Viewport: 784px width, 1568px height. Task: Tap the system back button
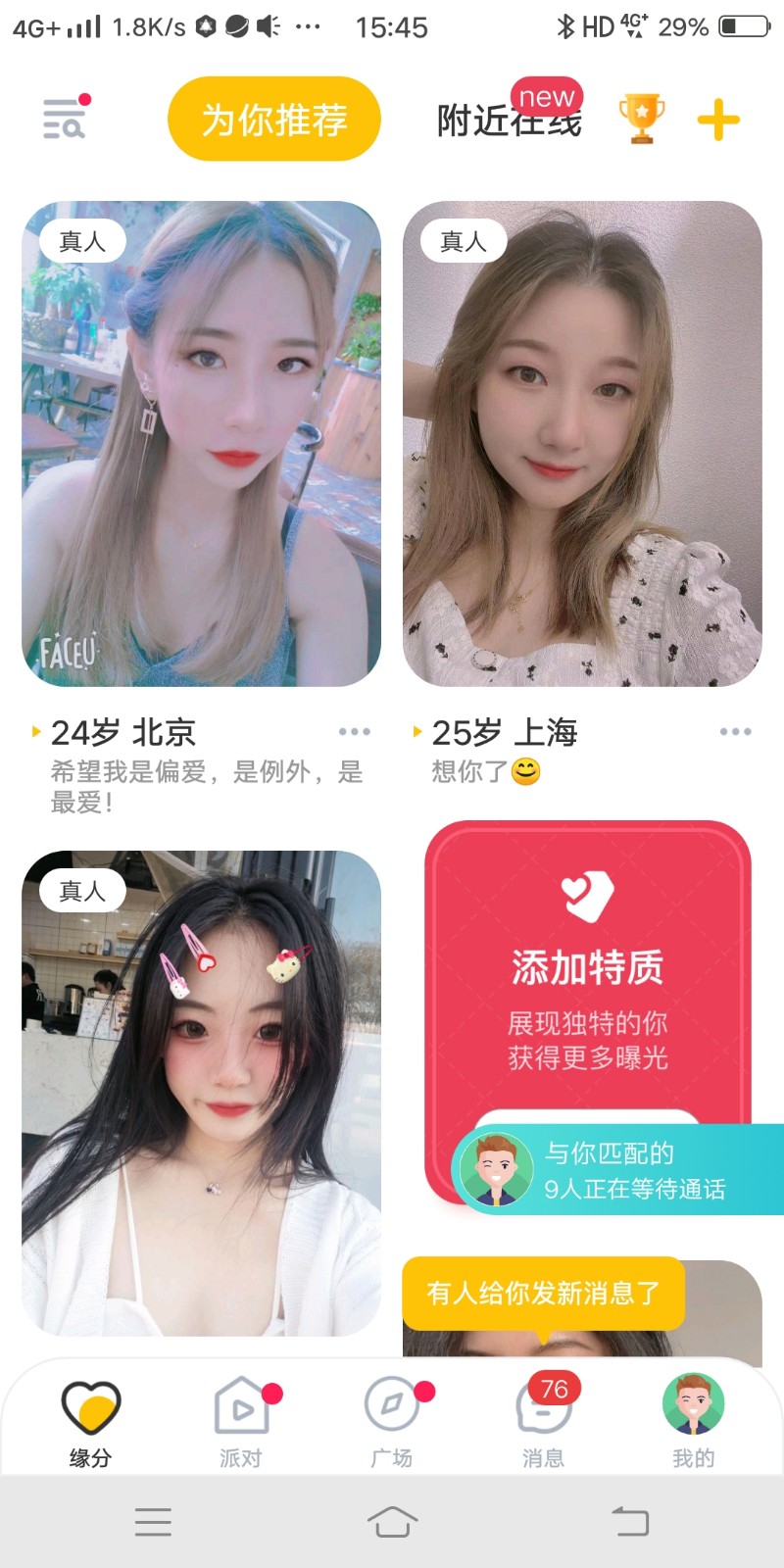630,1522
